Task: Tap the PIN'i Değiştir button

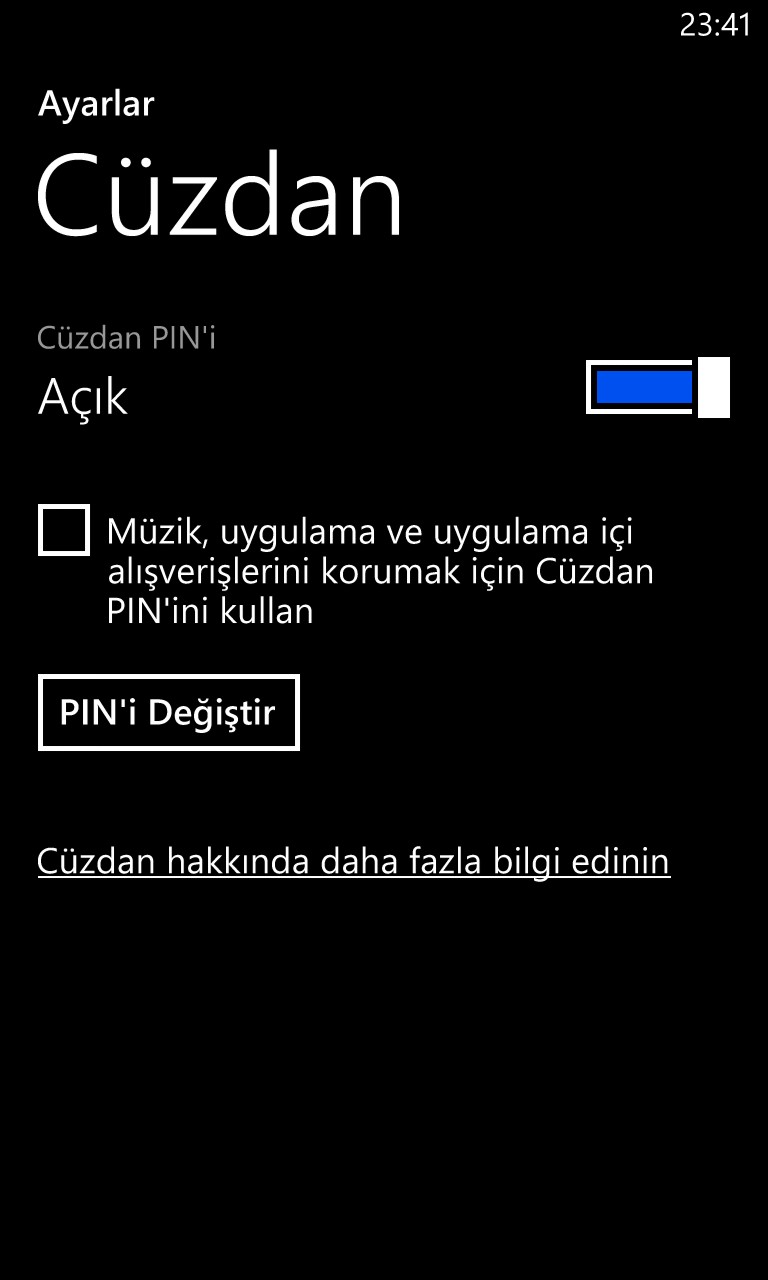Action: coord(169,712)
